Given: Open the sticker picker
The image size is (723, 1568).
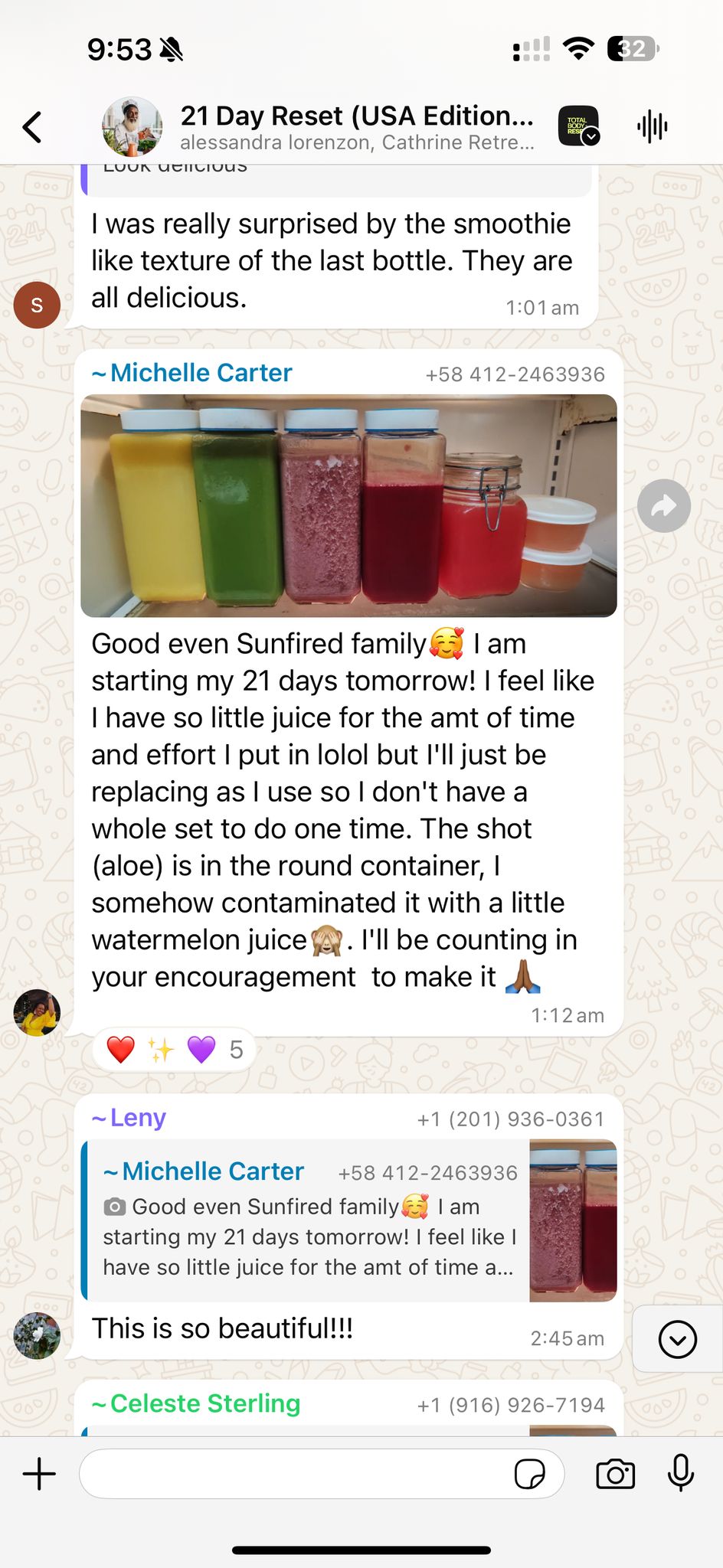Looking at the screenshot, I should [x=529, y=1474].
